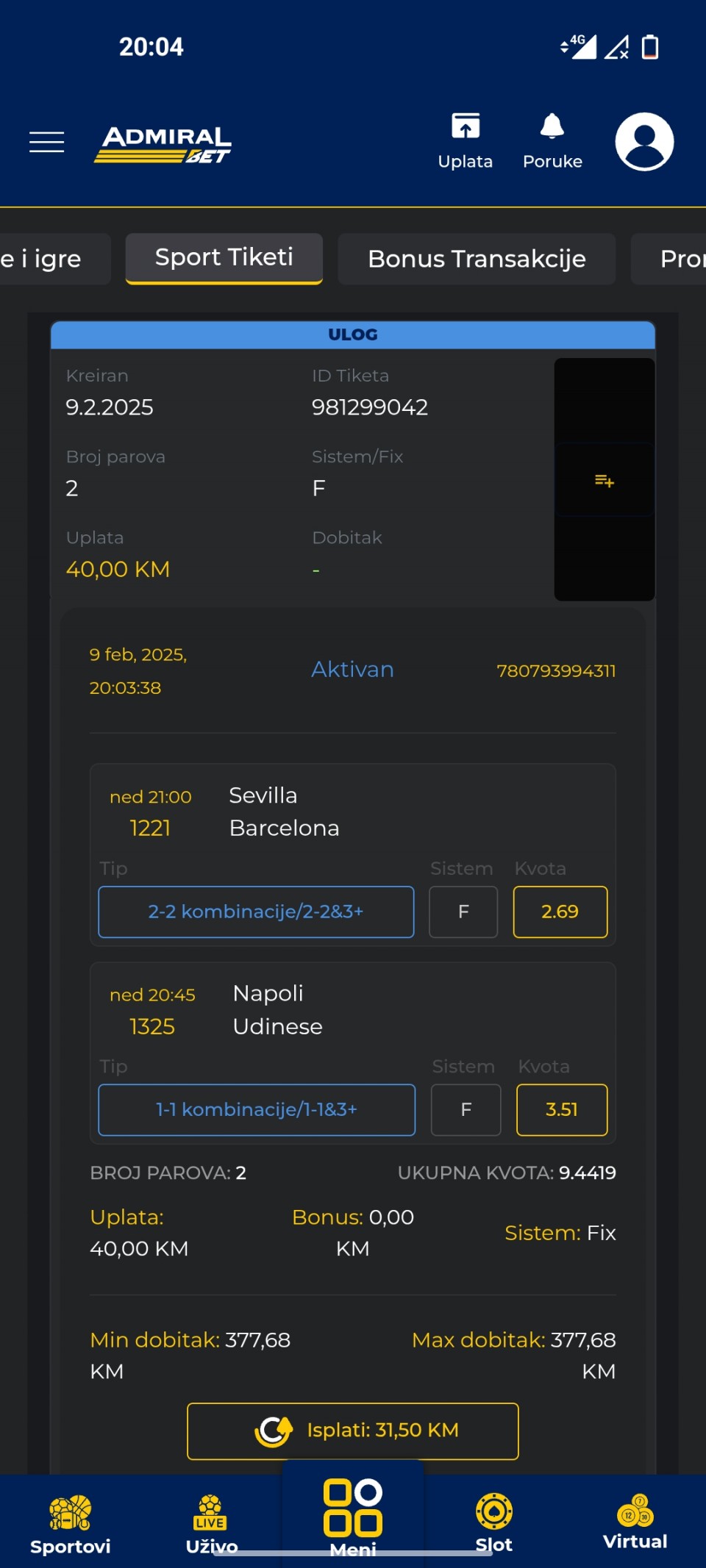Tap the add-to-list icon on the ticket
The width and height of the screenshot is (706, 1568).
(x=605, y=481)
